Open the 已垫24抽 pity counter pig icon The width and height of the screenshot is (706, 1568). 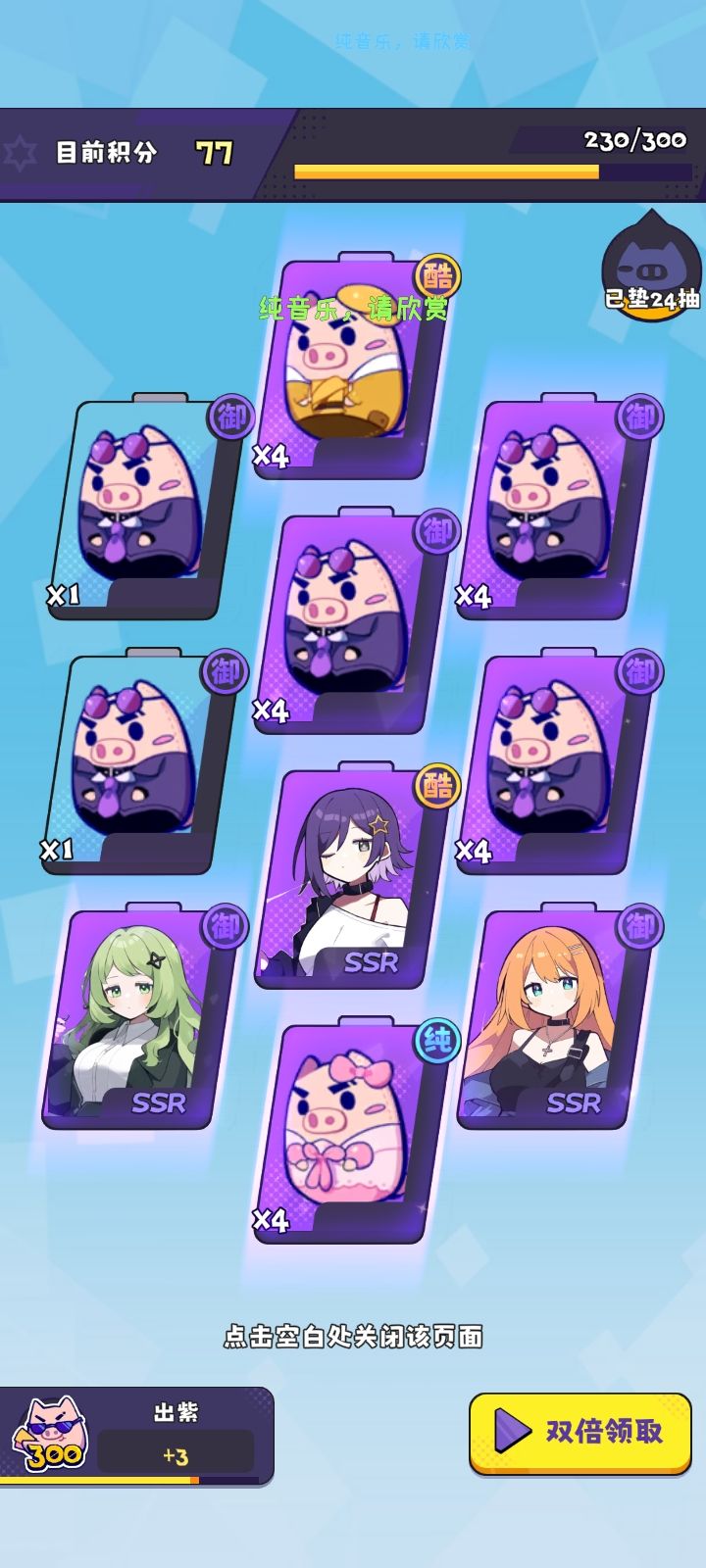point(650,263)
